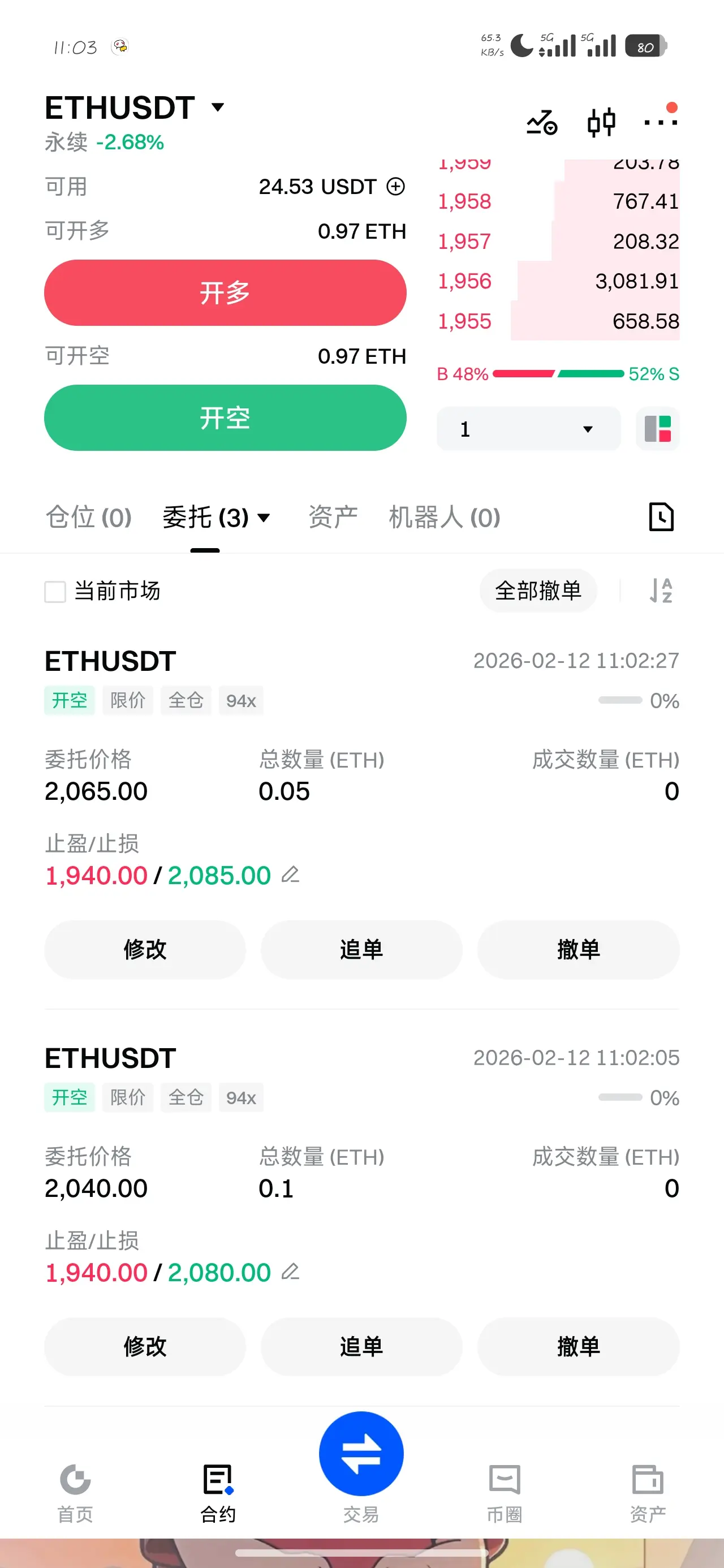
Task: Open the three-dot more menu
Action: (x=660, y=122)
